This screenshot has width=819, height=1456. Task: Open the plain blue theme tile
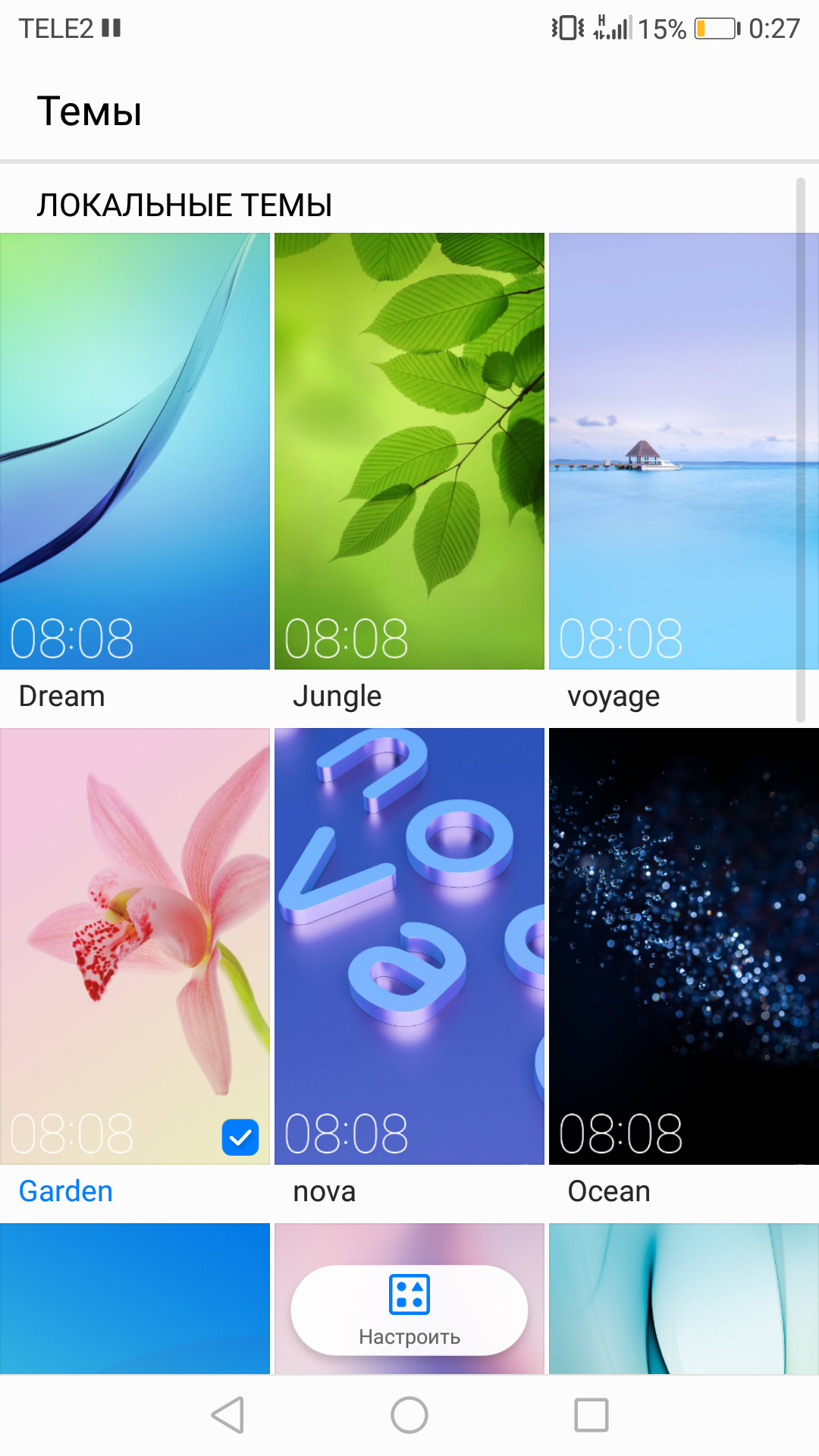click(135, 1298)
